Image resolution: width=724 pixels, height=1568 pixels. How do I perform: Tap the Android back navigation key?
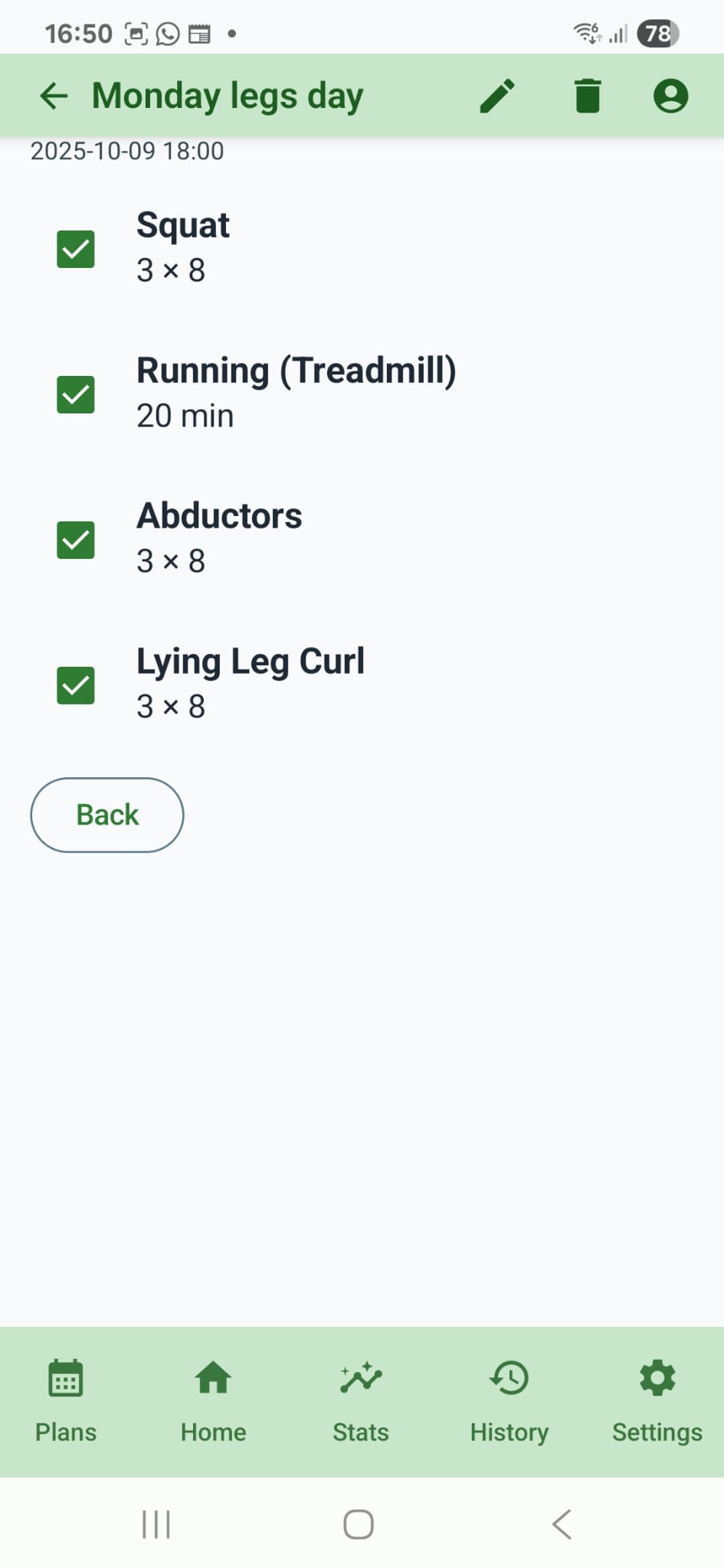562,1524
